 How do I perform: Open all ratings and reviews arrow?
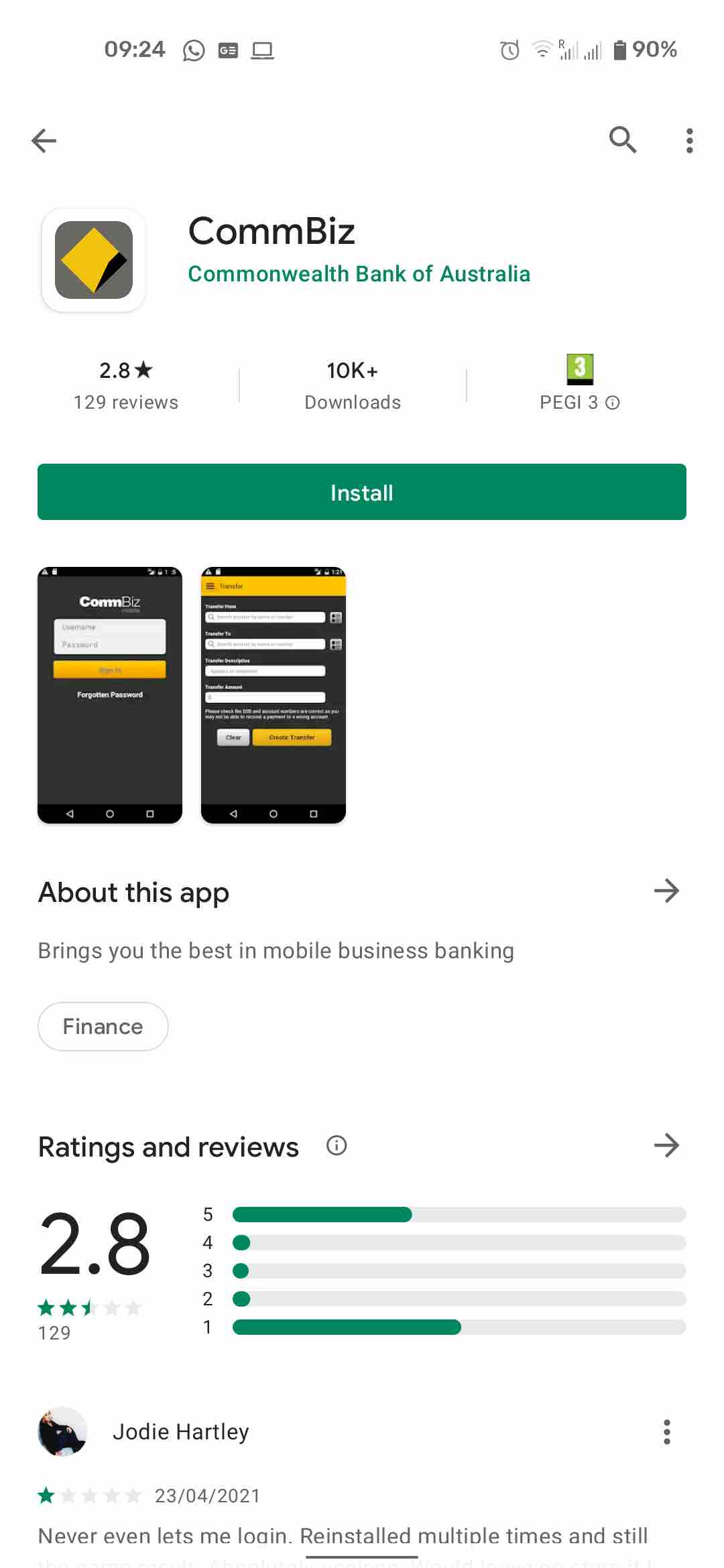pyautogui.click(x=666, y=1146)
